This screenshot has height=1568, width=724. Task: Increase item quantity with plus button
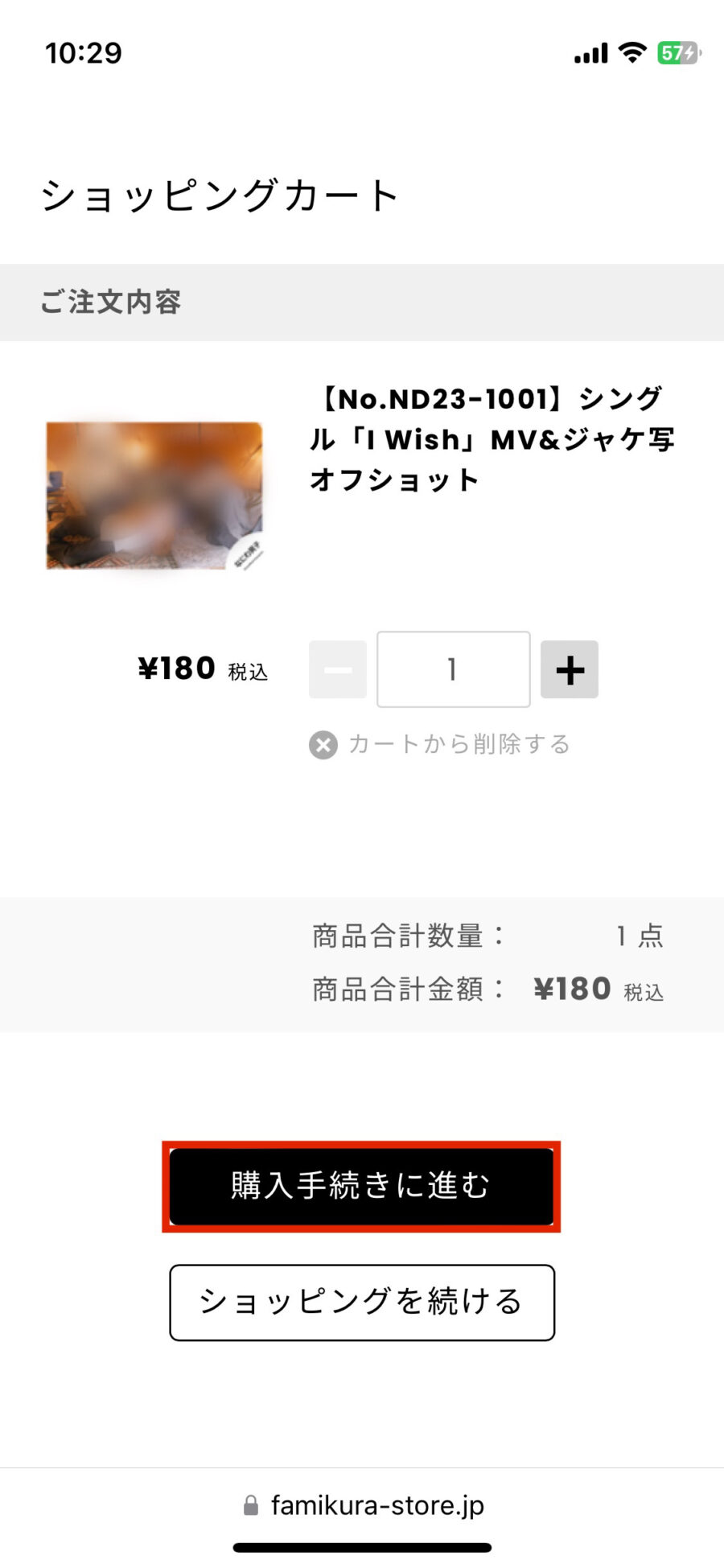point(569,669)
